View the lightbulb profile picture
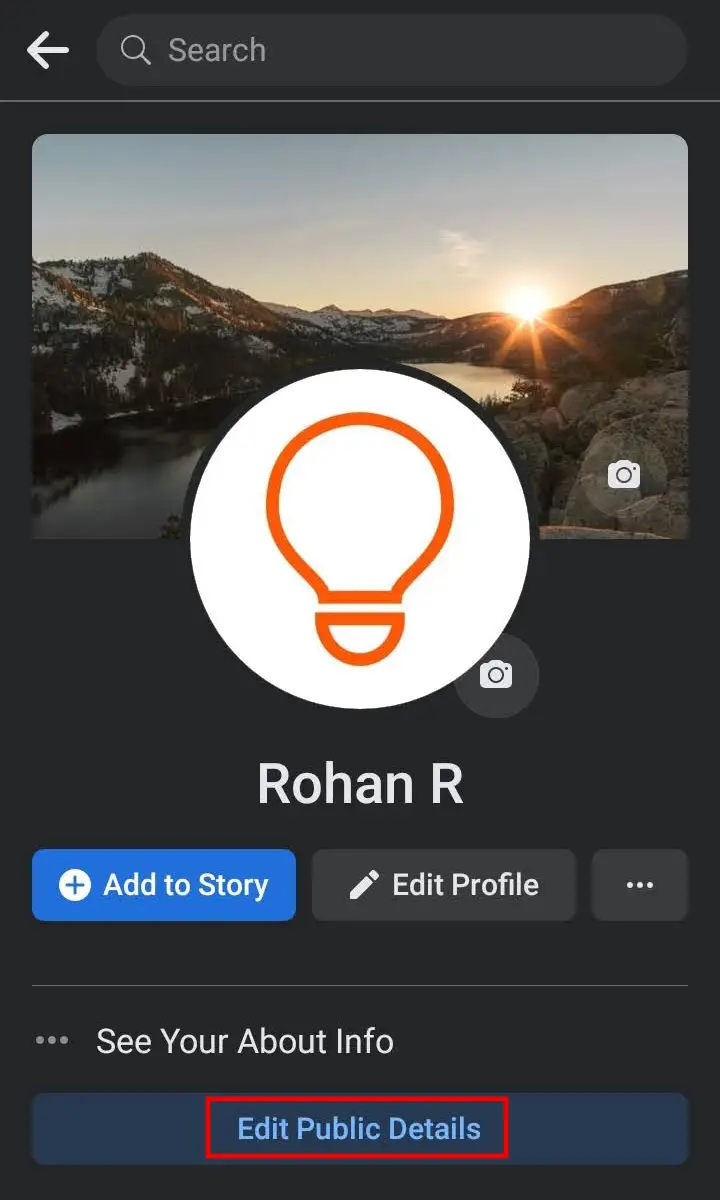 click(360, 539)
